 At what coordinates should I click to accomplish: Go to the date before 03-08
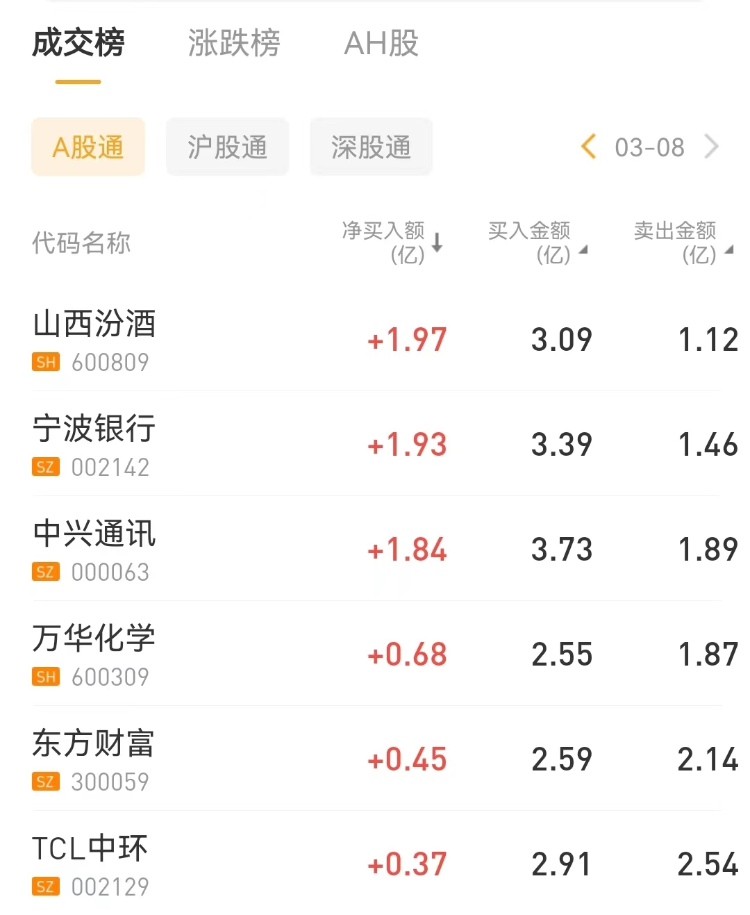pos(589,147)
